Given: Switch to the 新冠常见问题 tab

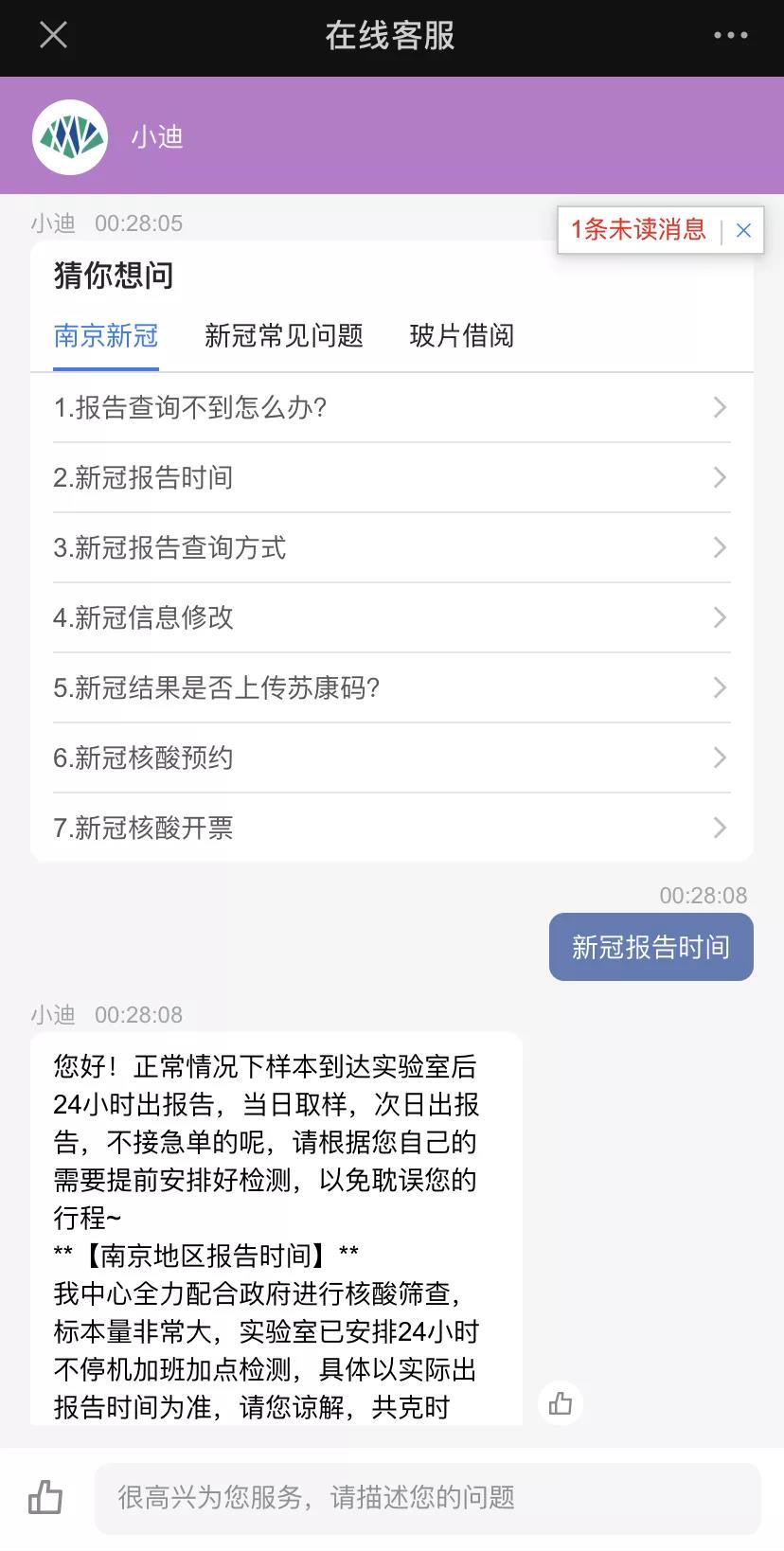Looking at the screenshot, I should [x=284, y=336].
